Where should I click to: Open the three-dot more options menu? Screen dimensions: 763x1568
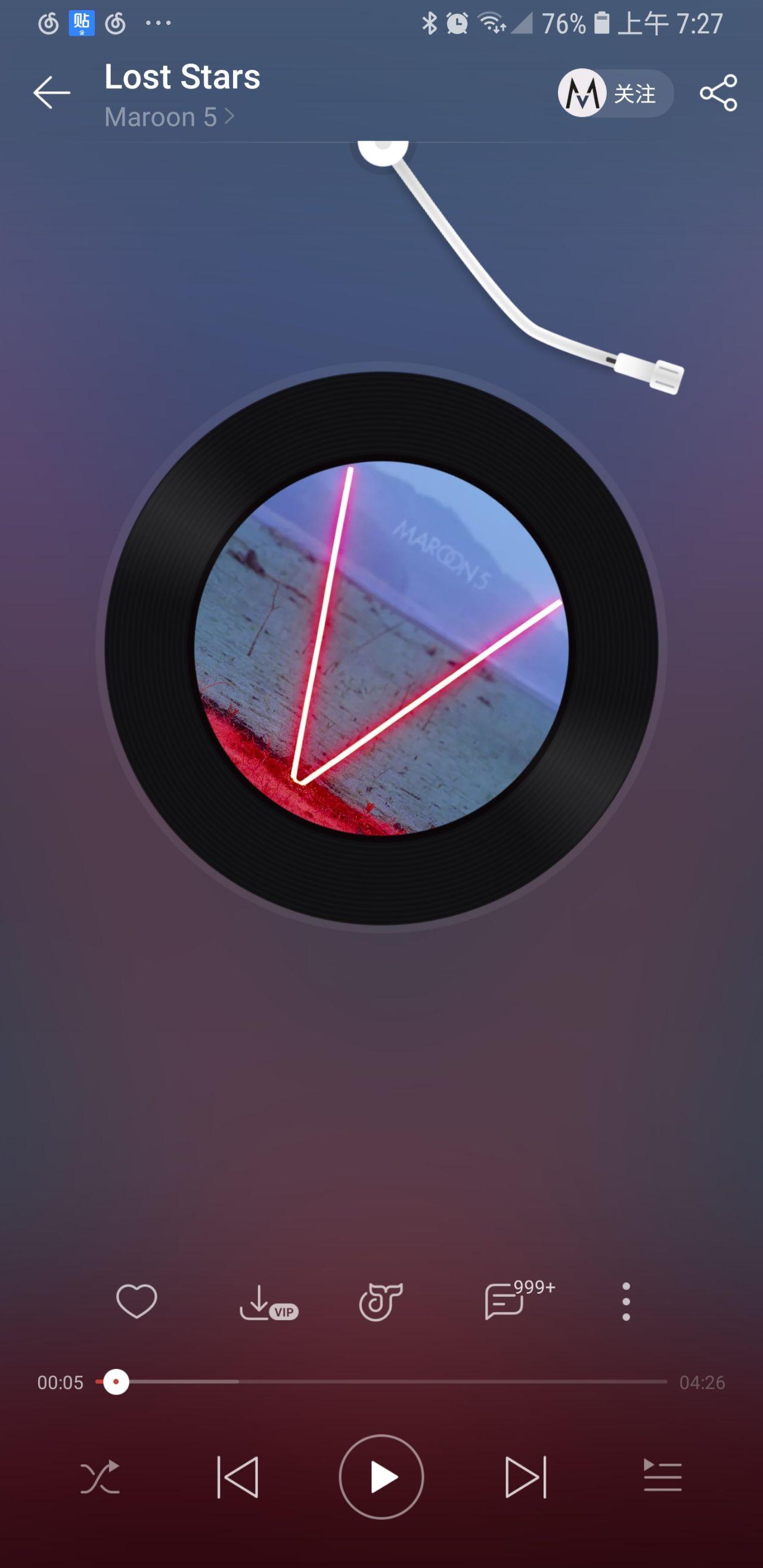[626, 1302]
